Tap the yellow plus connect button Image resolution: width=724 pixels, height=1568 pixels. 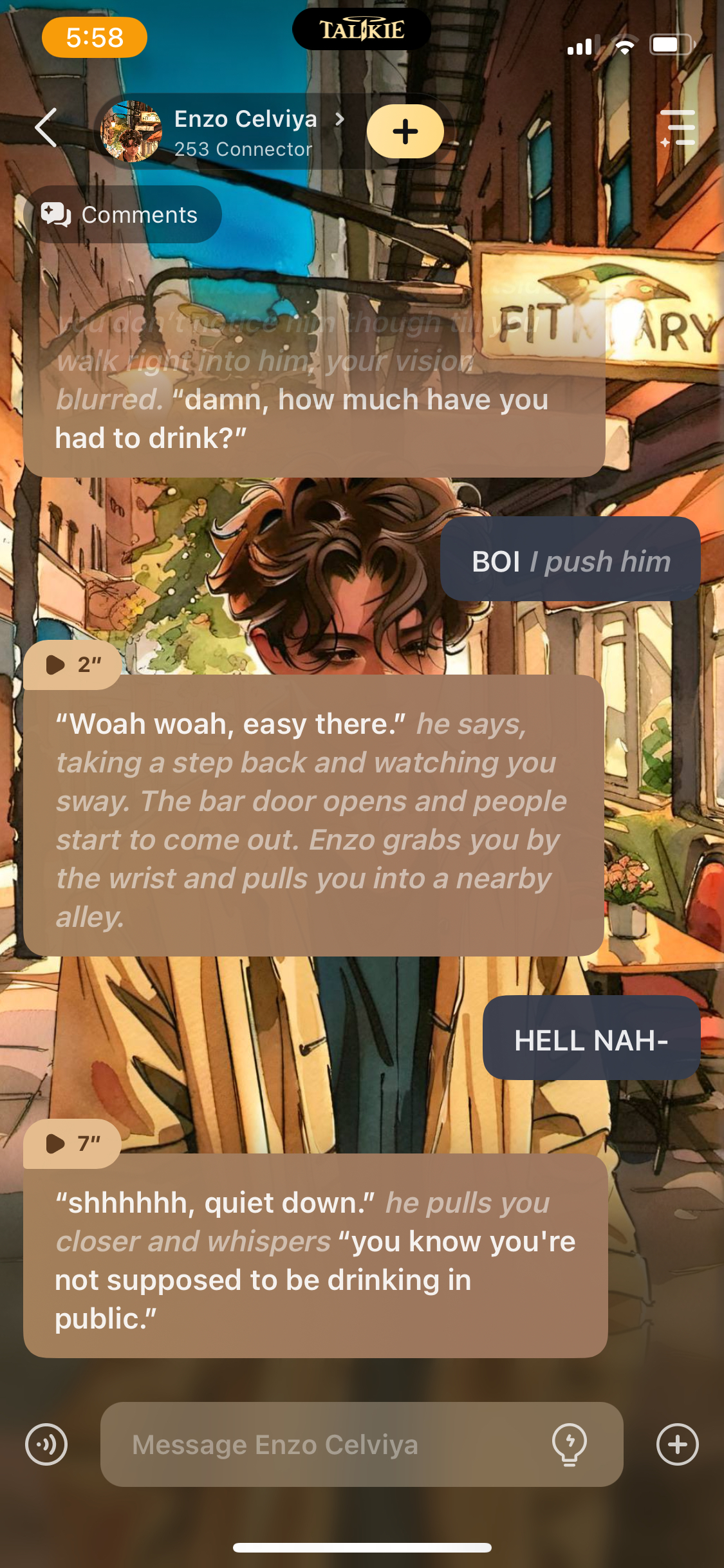[x=405, y=131]
